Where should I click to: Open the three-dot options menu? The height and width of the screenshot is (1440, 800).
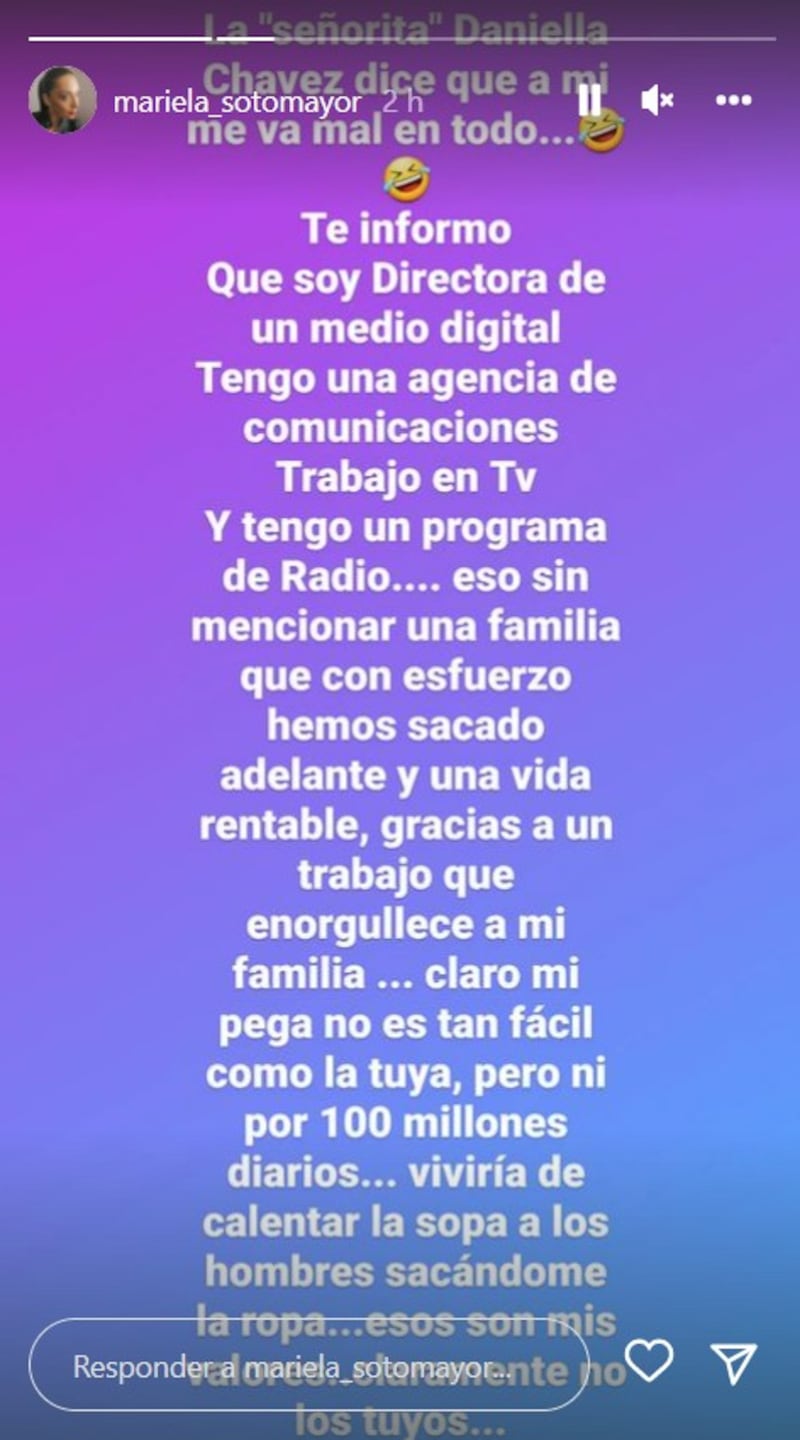733,100
